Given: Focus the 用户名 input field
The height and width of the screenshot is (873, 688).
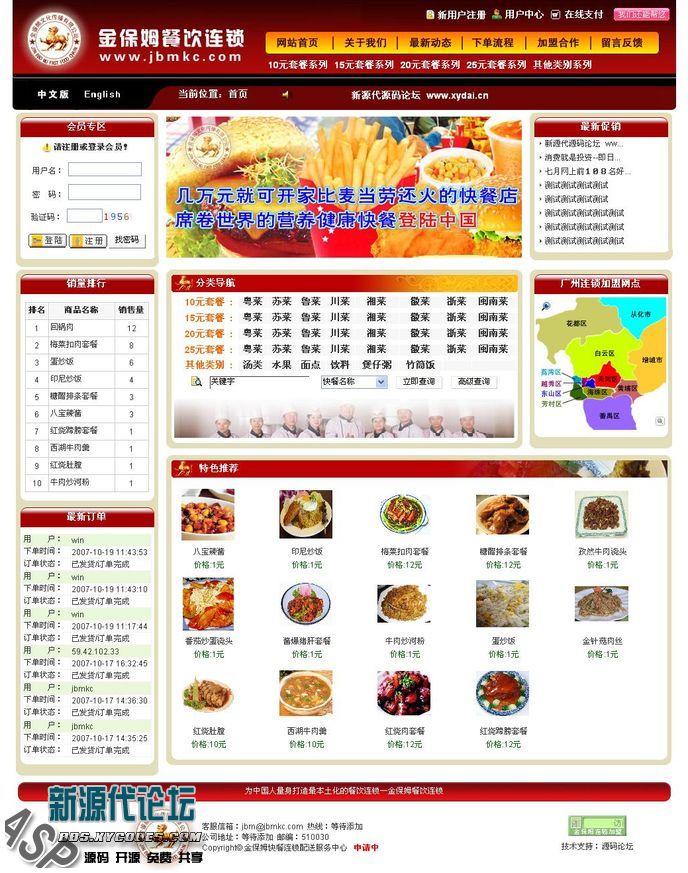Looking at the screenshot, I should pos(104,170).
